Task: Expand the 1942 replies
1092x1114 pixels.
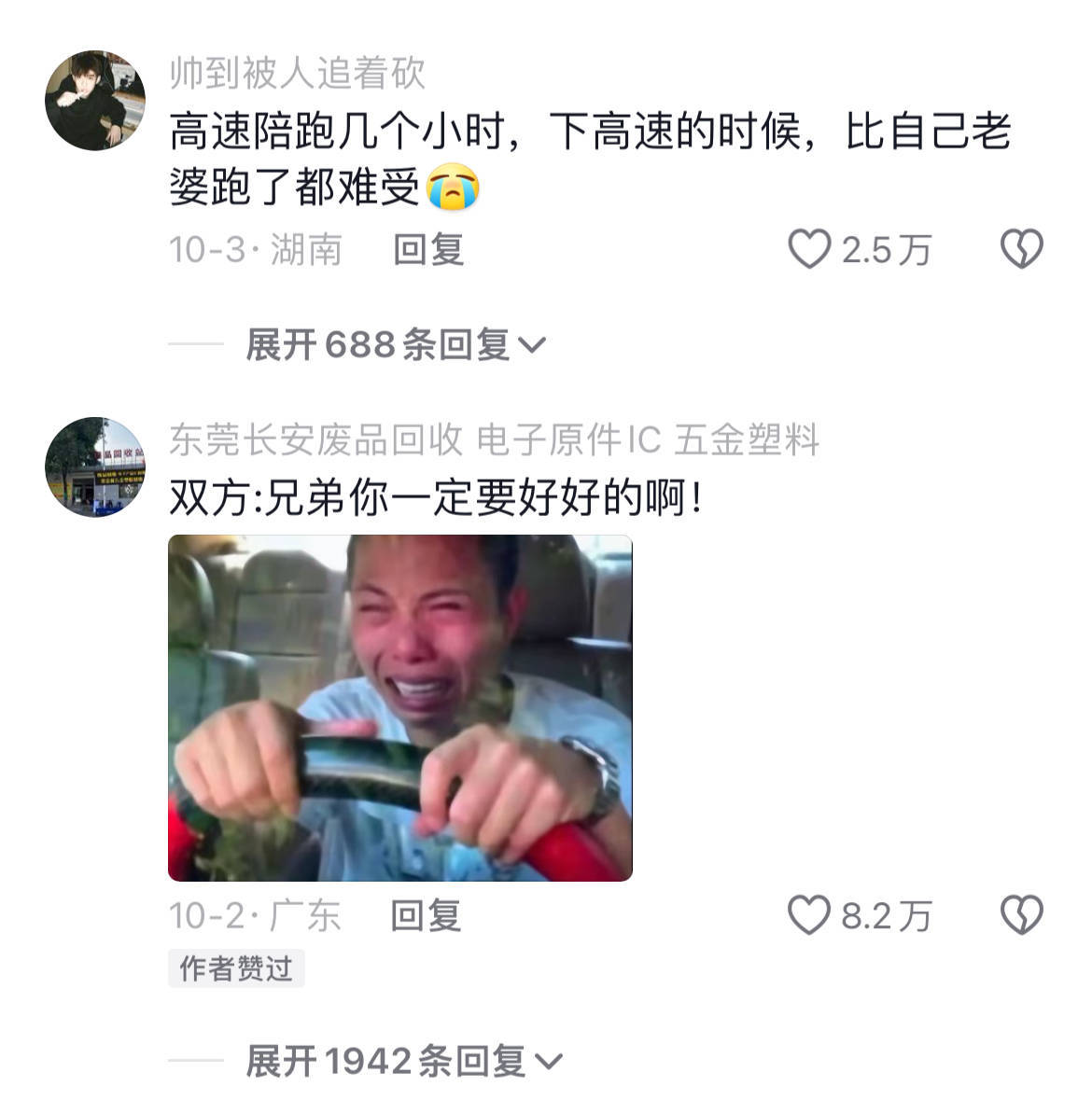Action: (x=403, y=1062)
